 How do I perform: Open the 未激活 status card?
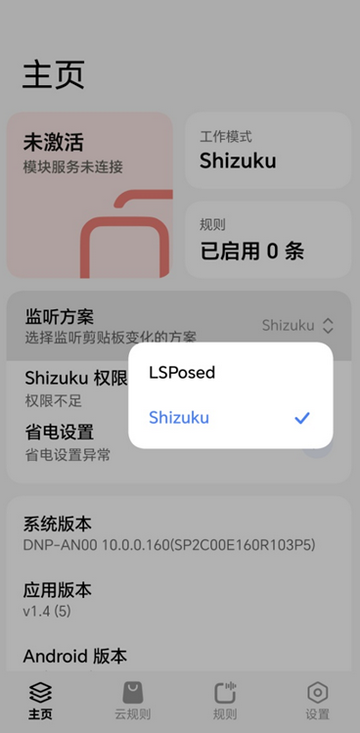tap(89, 195)
